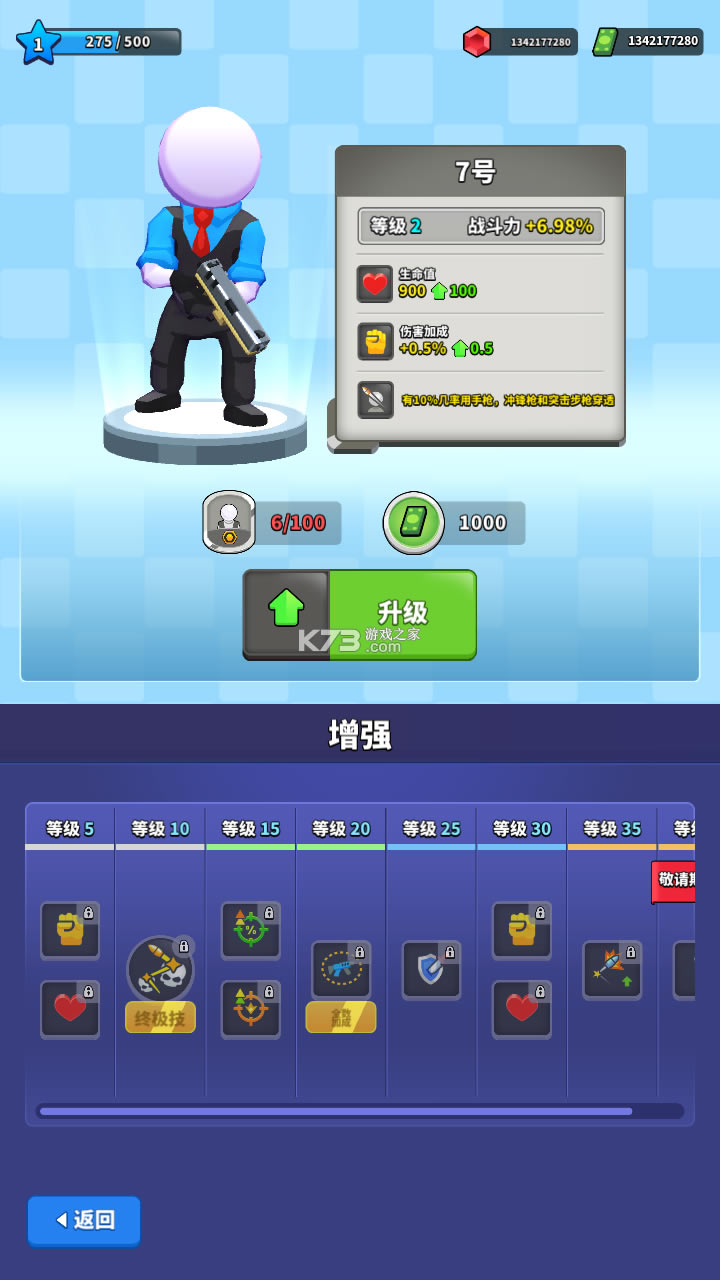
Task: Open the locked heart boost under 等级 30
Action: [x=521, y=1008]
